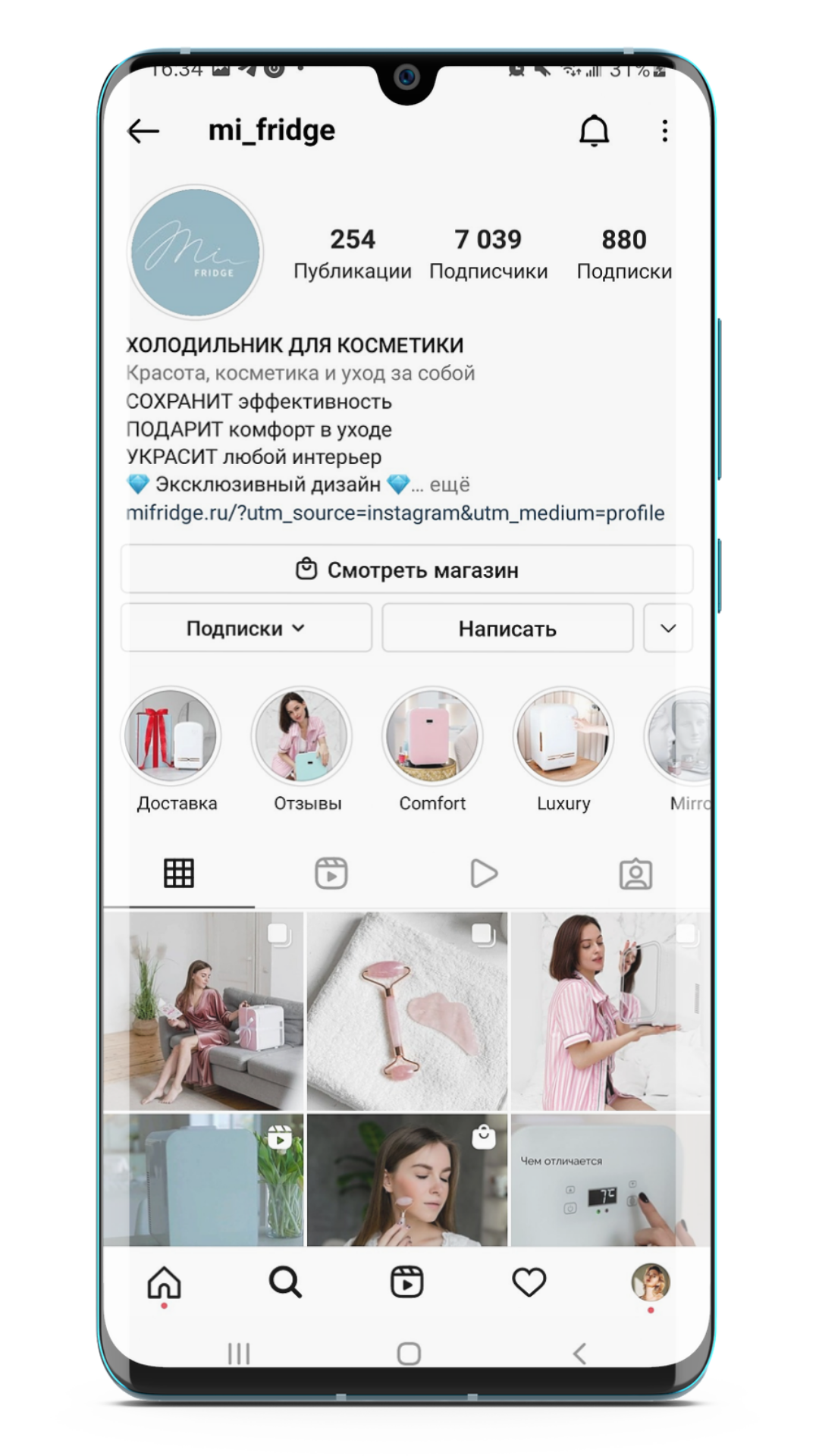This screenshot has height=1456, width=819.
Task: Expand the bio by tapping ещё
Action: click(450, 485)
